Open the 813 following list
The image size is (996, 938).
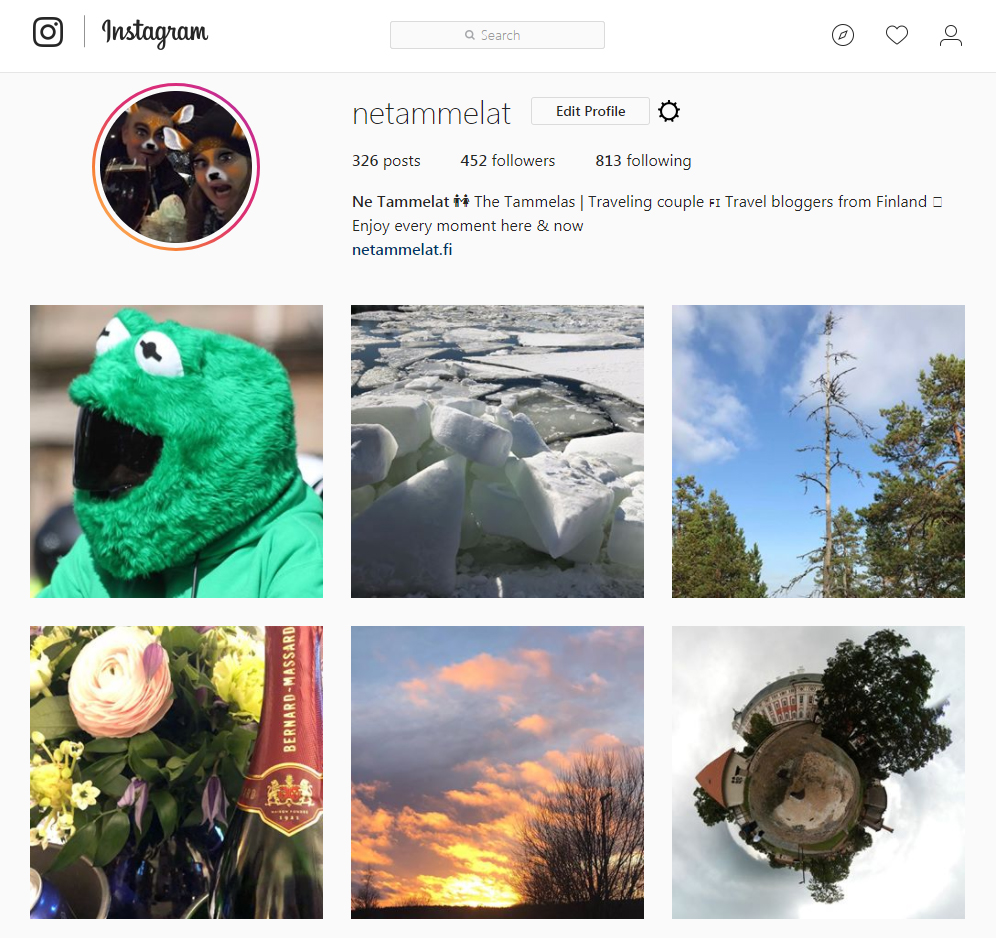point(643,161)
